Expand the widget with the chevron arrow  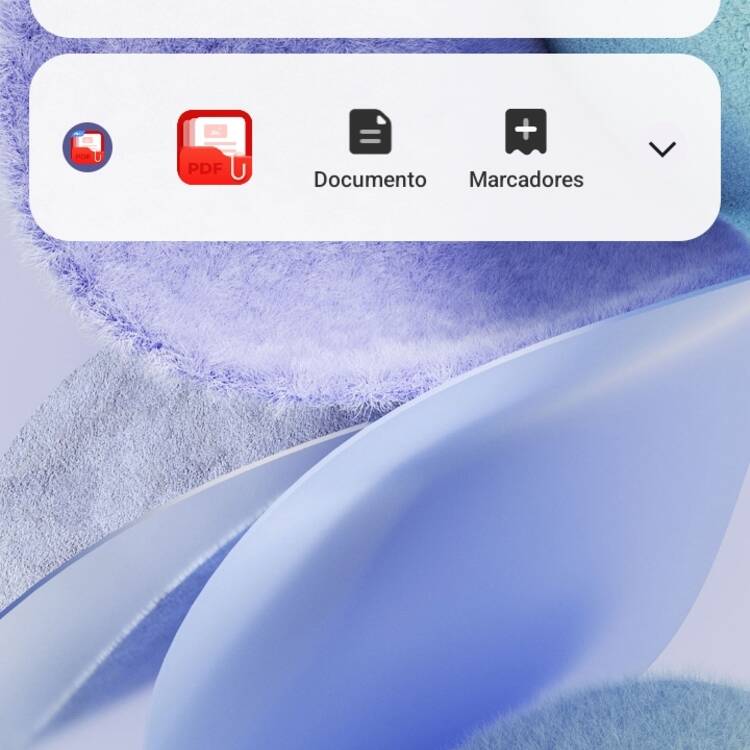click(x=662, y=149)
